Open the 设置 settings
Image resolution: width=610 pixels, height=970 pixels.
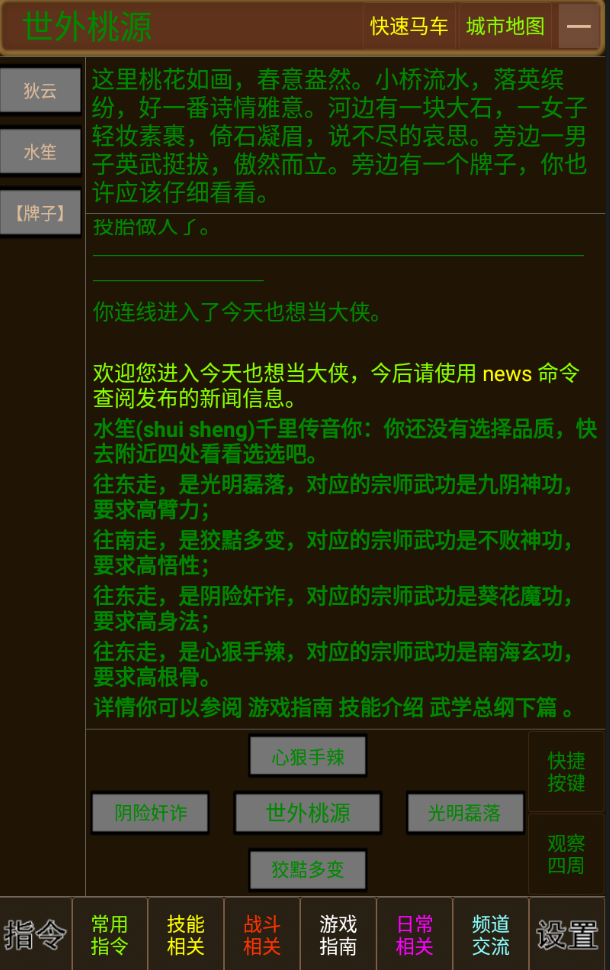pos(568,934)
